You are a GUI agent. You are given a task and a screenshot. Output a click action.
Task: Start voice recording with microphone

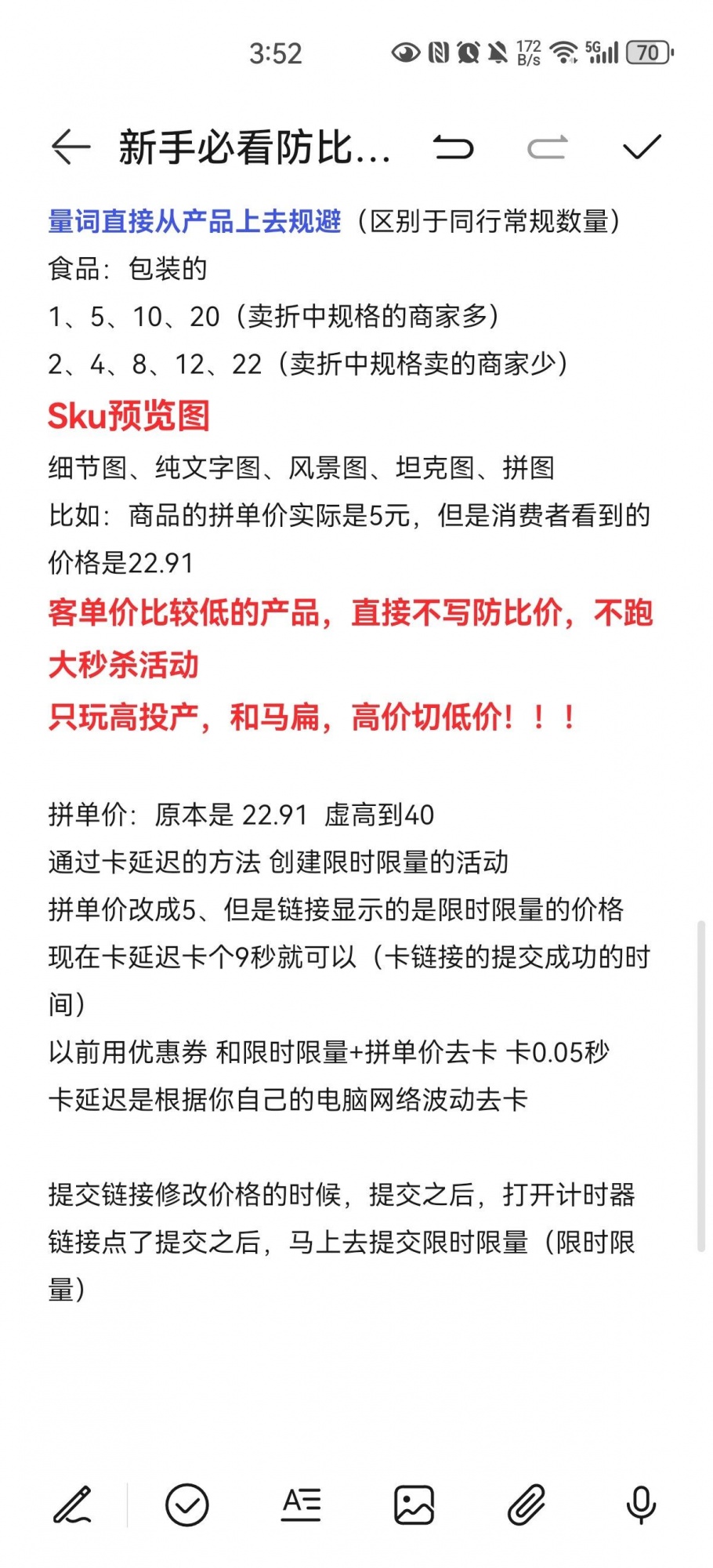[641, 1504]
